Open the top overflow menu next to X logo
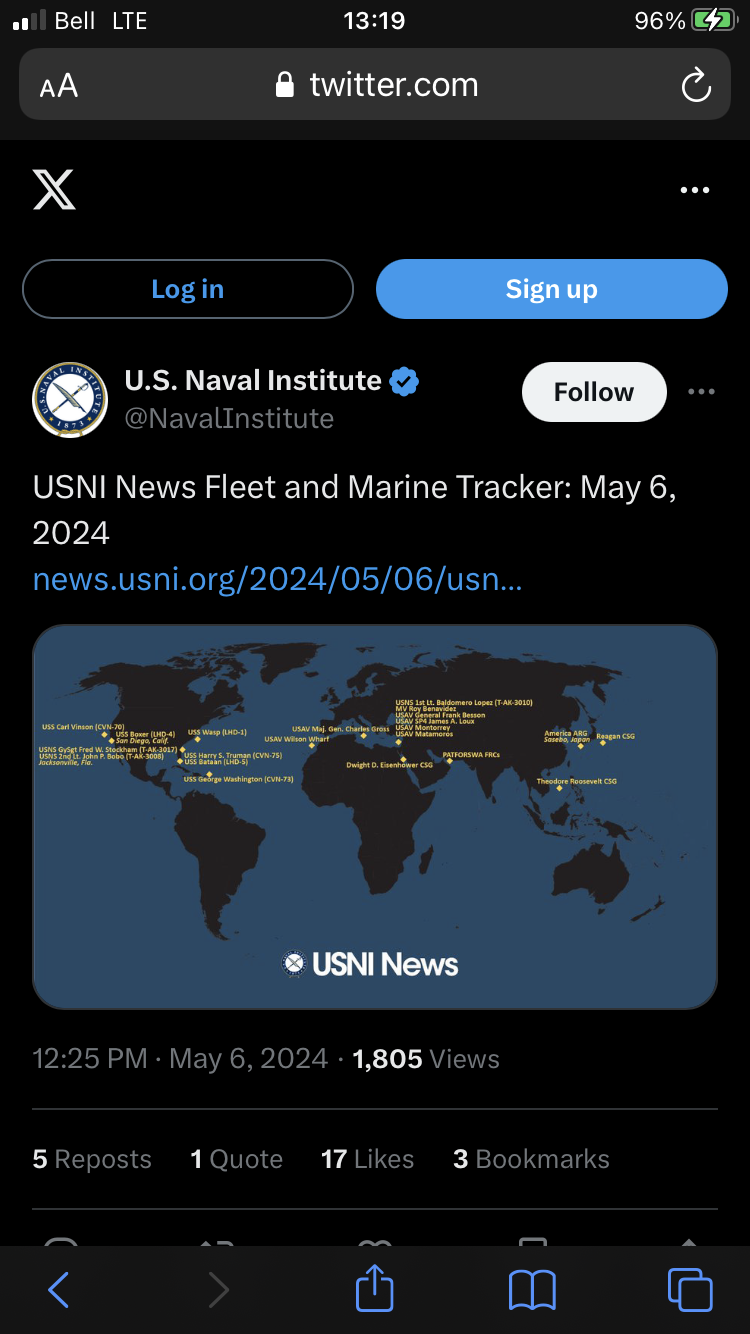750x1334 pixels. 695,190
